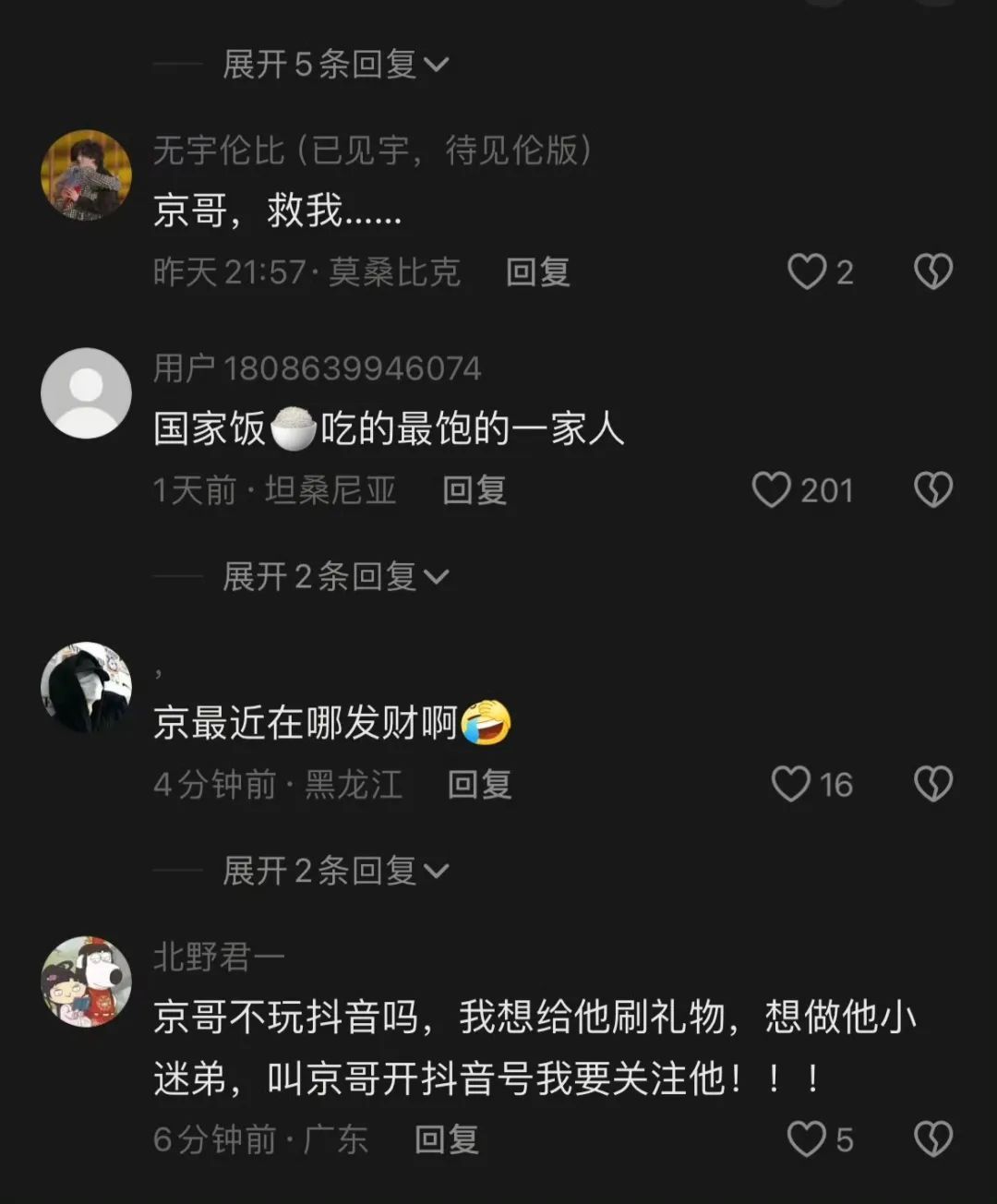Image resolution: width=997 pixels, height=1204 pixels.
Task: Dislike the comment 京哥，救我
Action: click(x=932, y=271)
